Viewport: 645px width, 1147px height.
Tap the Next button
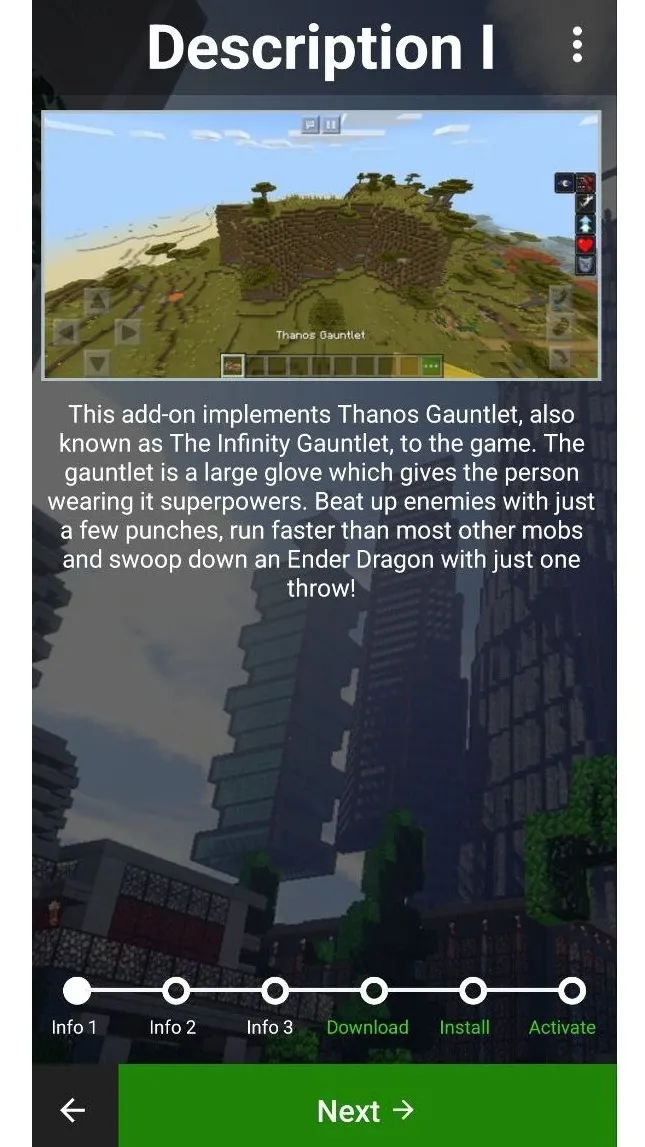[367, 1110]
